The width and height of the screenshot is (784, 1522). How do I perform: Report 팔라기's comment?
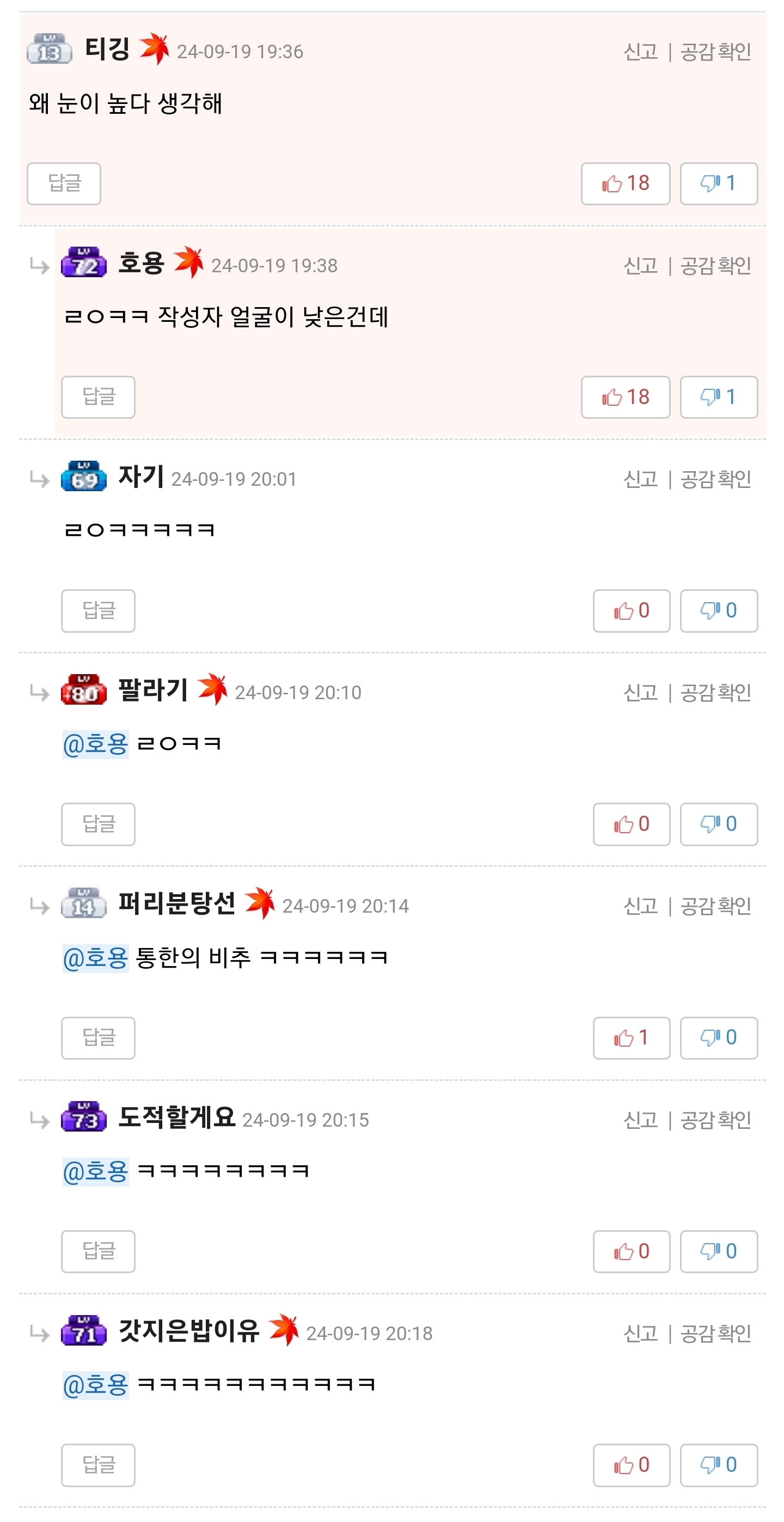click(x=640, y=693)
